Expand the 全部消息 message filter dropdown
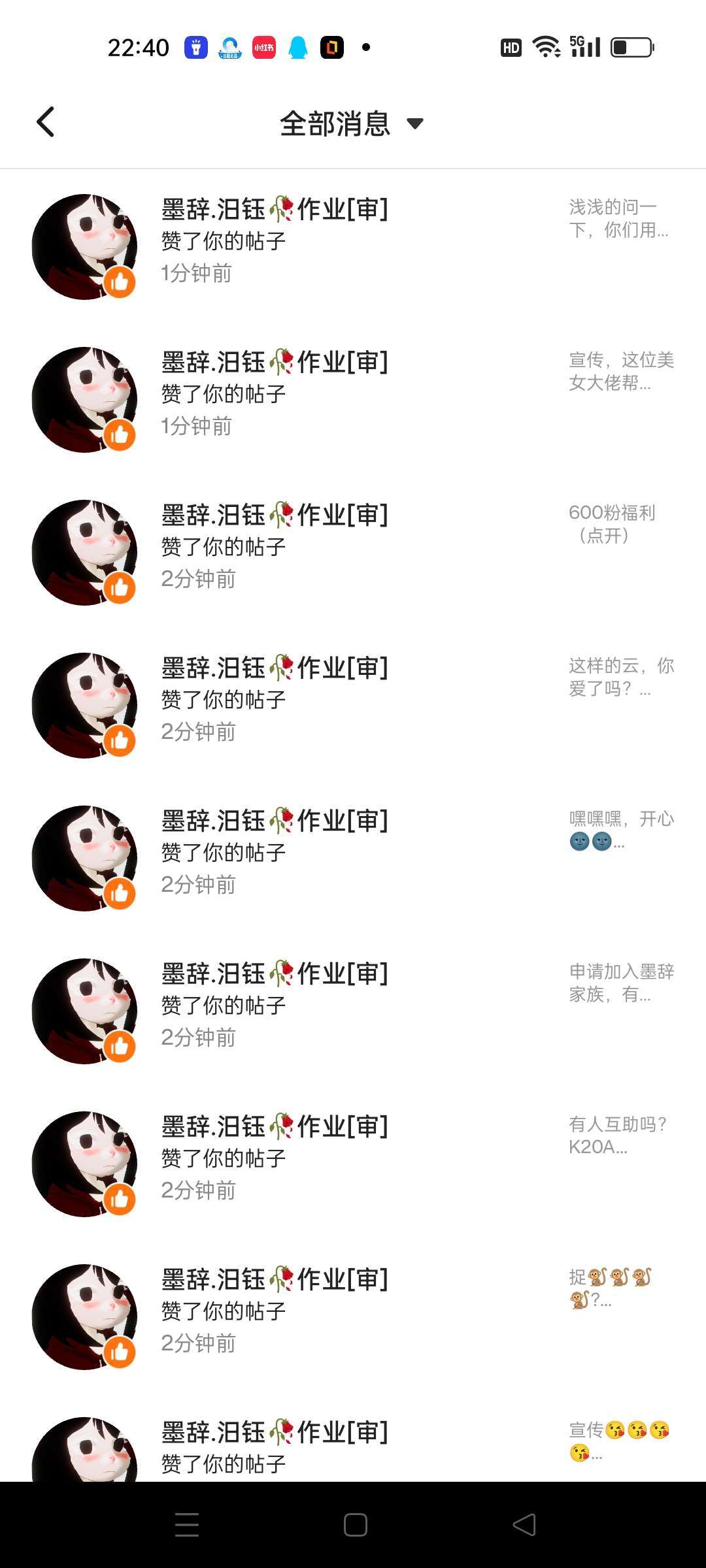Screen dimensions: 706x1568 point(352,123)
